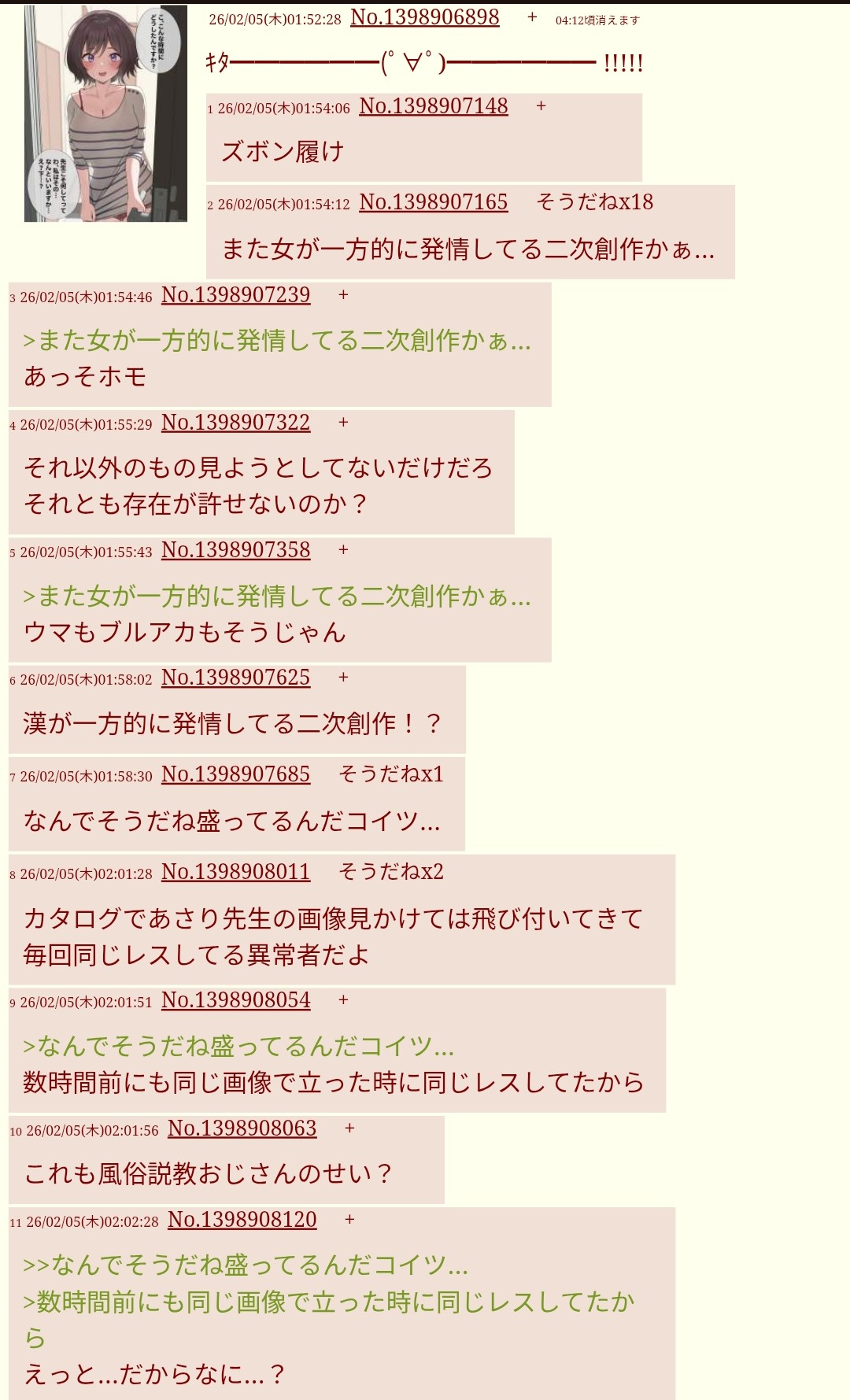Open post link No.1398908120
This screenshot has height=1400, width=850.
coord(242,1220)
